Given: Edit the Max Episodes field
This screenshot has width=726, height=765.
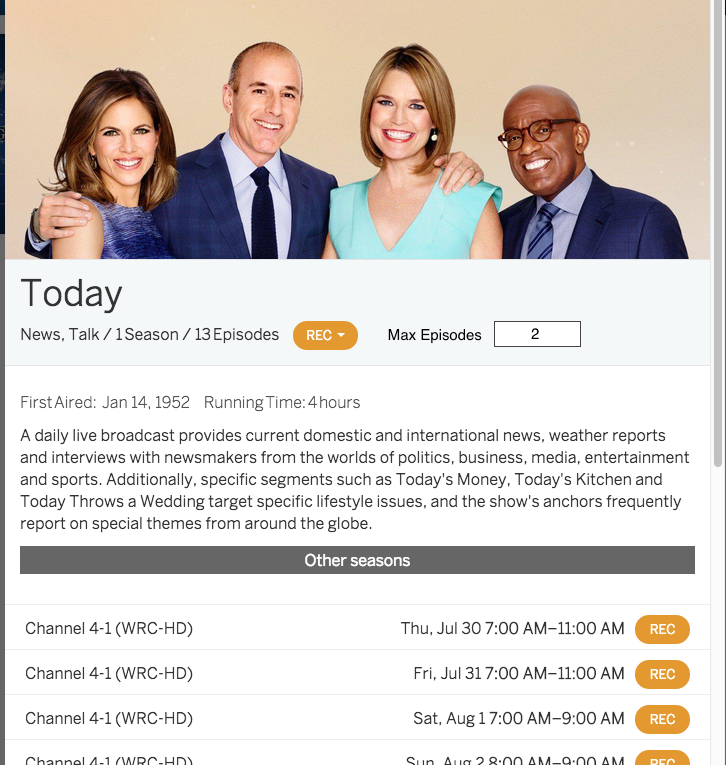Looking at the screenshot, I should pyautogui.click(x=537, y=334).
